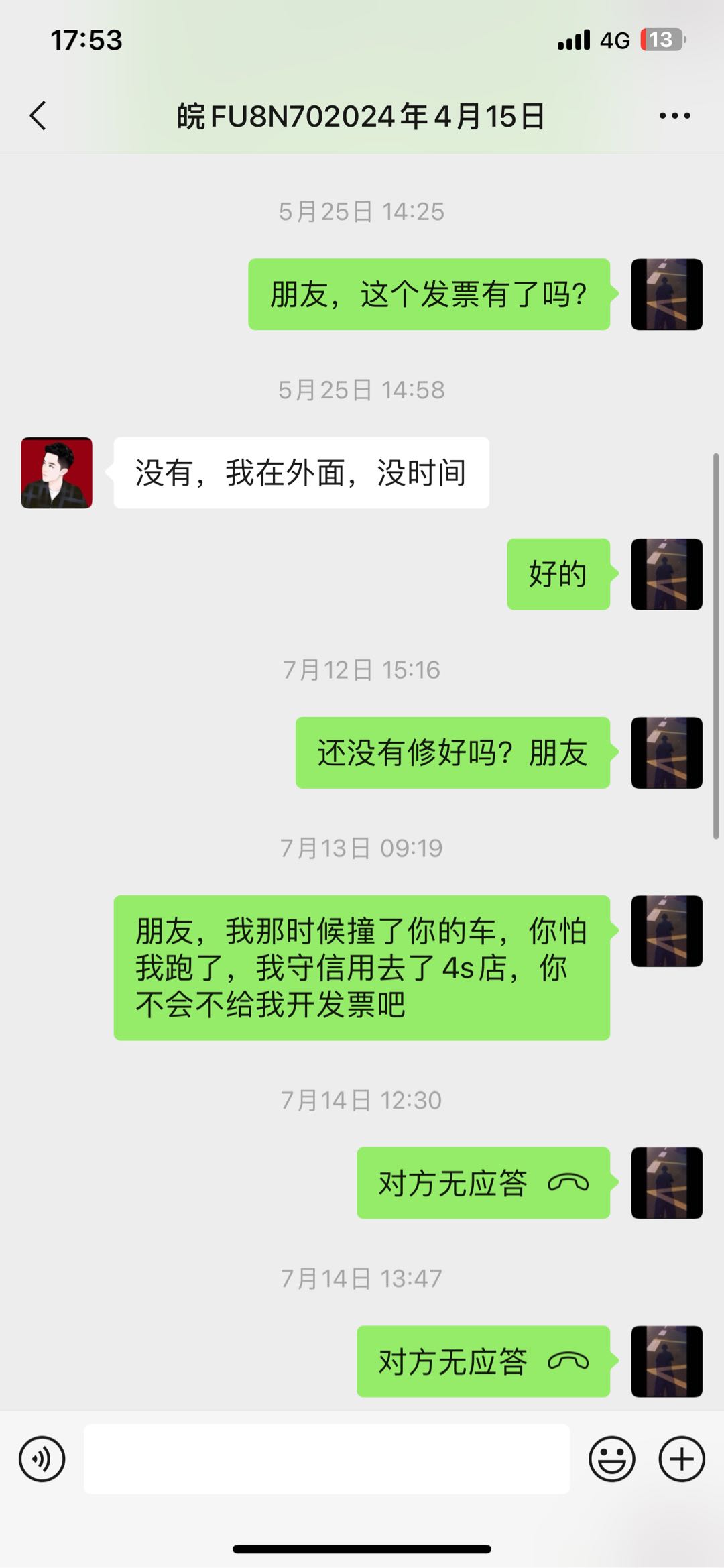The width and height of the screenshot is (724, 1568).
Task: Open the contact's avatar beside 没有，我在外面
Action: coord(57,473)
